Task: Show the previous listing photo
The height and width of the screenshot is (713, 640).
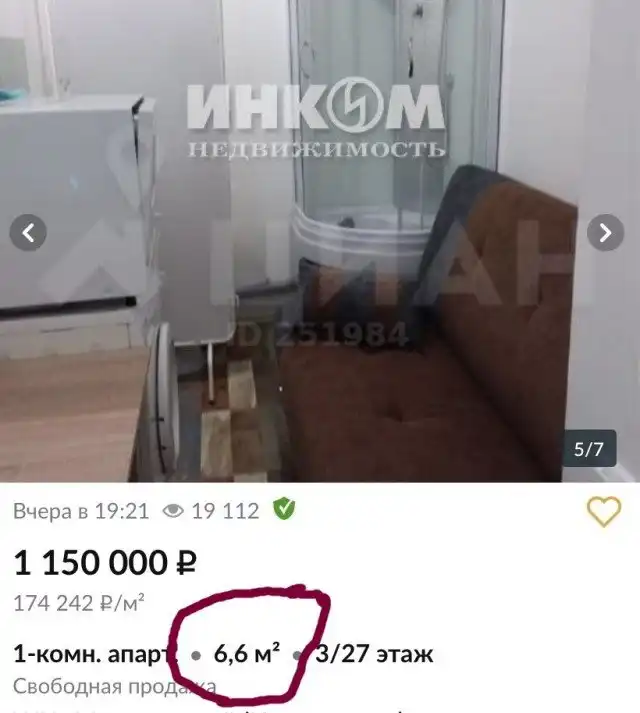Action: pos(29,233)
